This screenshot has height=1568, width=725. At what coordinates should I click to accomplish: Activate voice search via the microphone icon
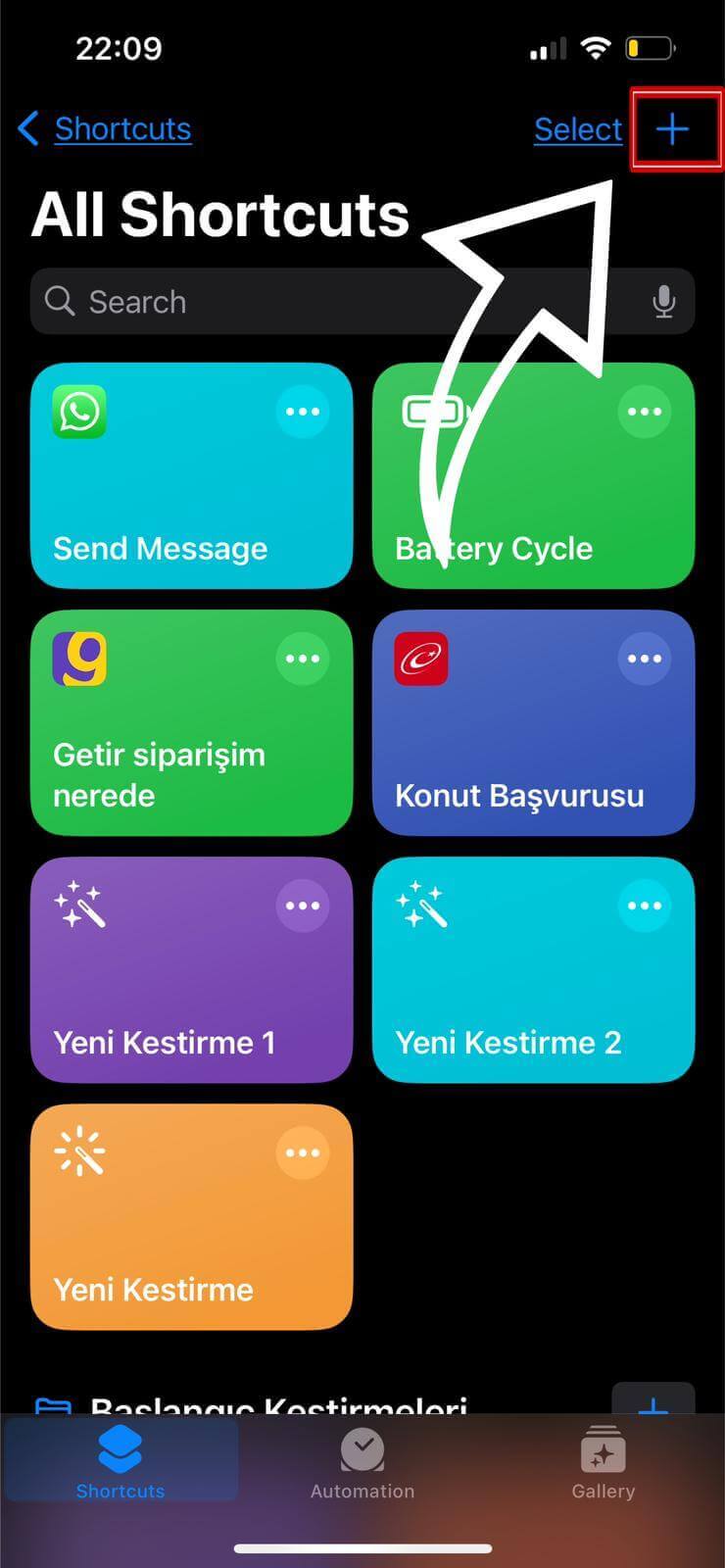coord(665,302)
